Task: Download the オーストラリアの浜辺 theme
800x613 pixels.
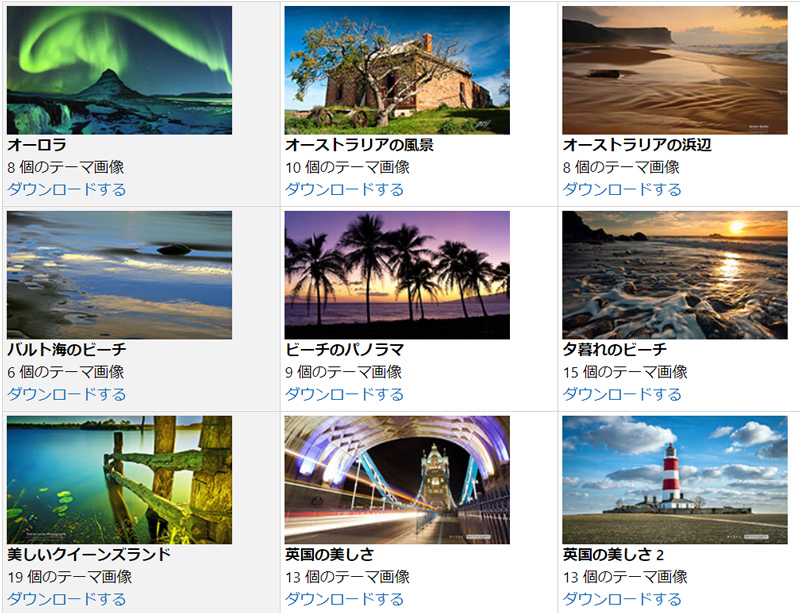Action: [x=621, y=189]
